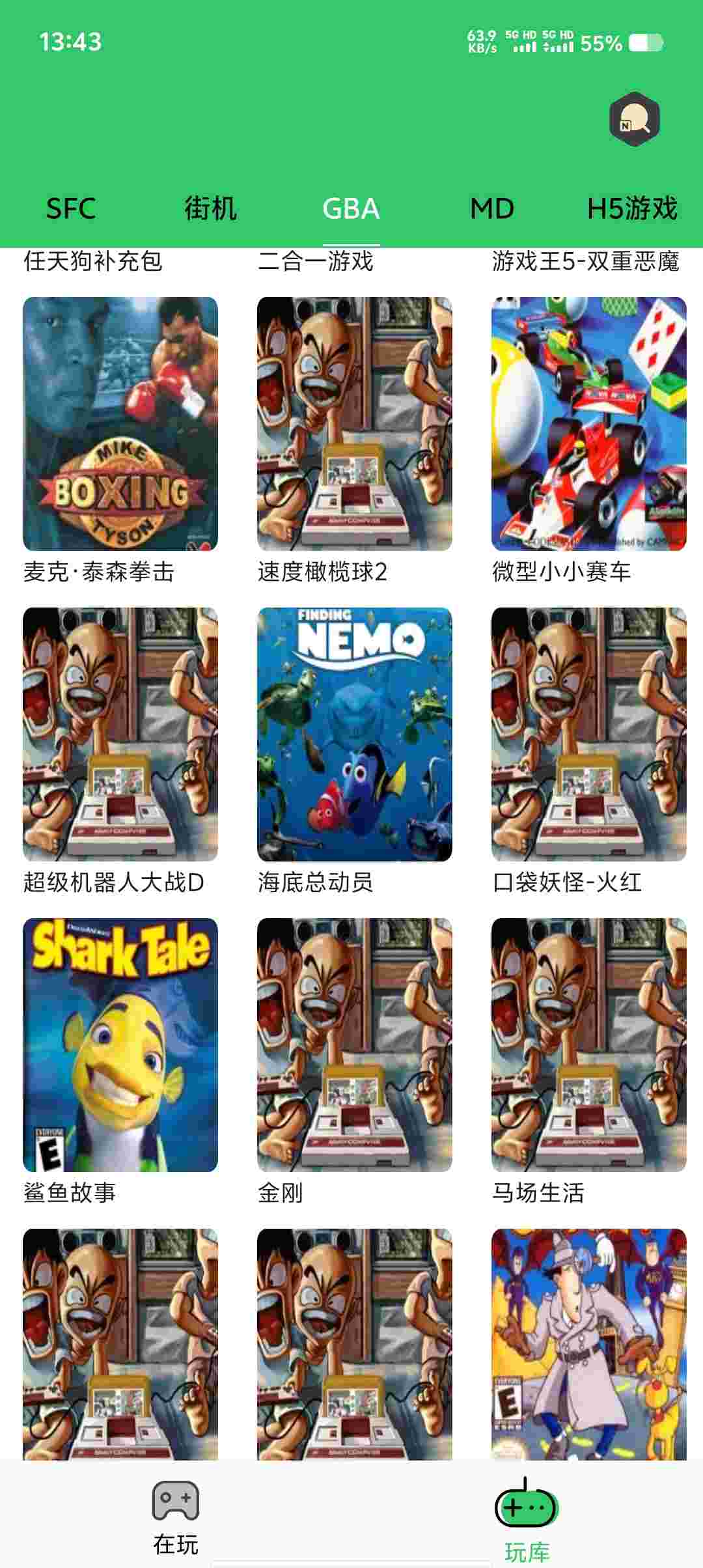703x1568 pixels.
Task: Open the 鲨鱼故事 Shark Tale game
Action: coord(120,1045)
